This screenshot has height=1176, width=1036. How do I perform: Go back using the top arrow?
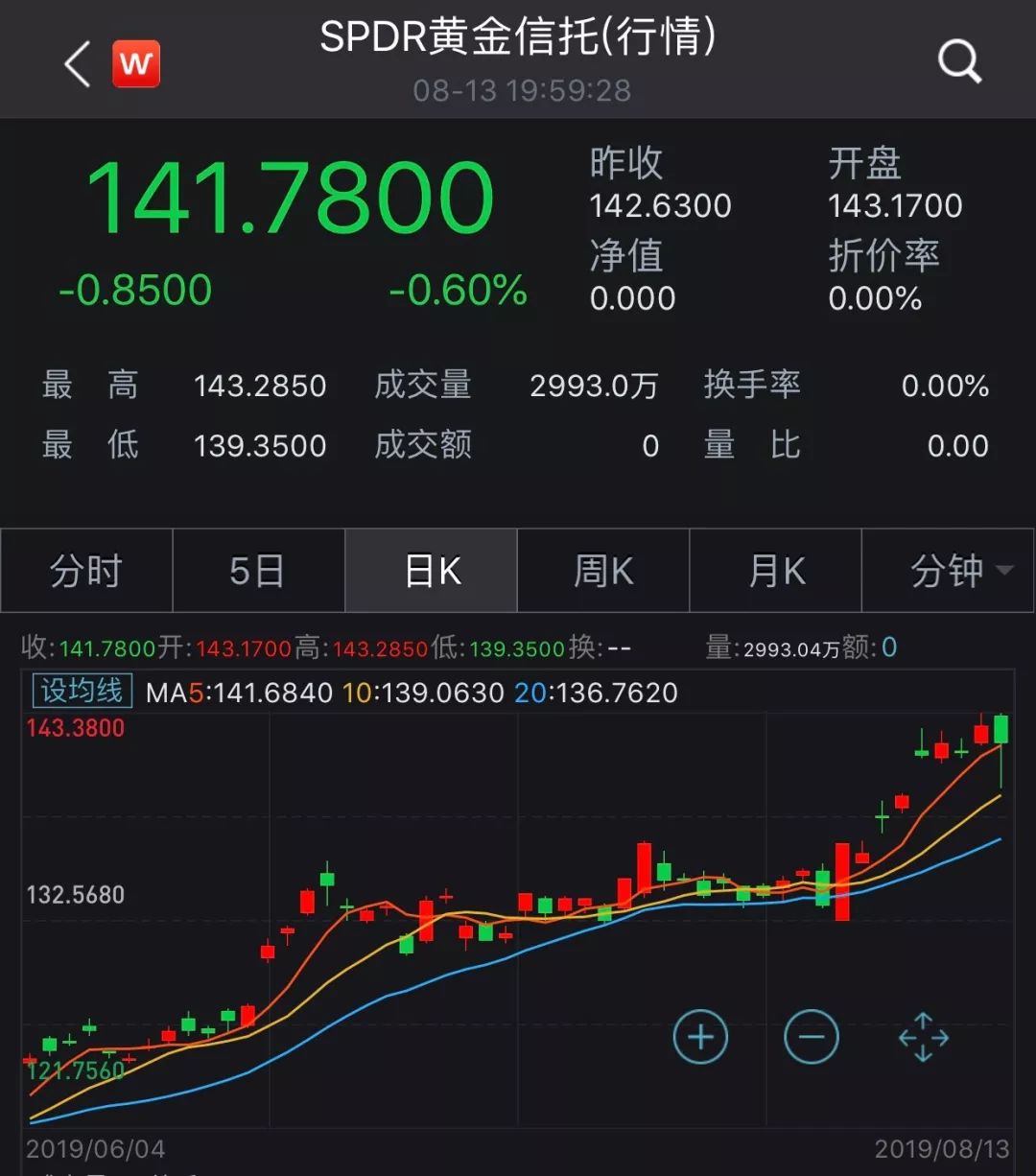(x=77, y=64)
